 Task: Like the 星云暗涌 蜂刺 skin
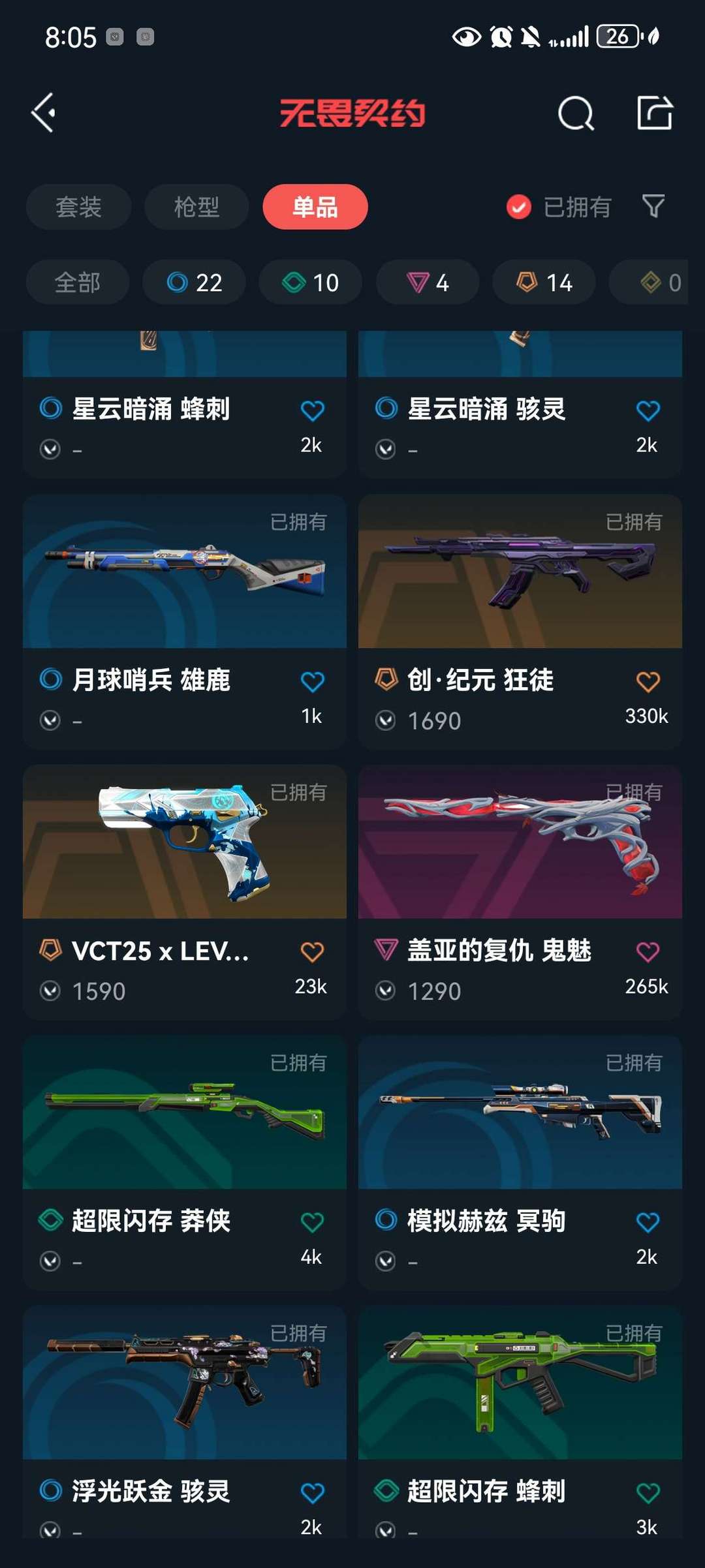(312, 410)
